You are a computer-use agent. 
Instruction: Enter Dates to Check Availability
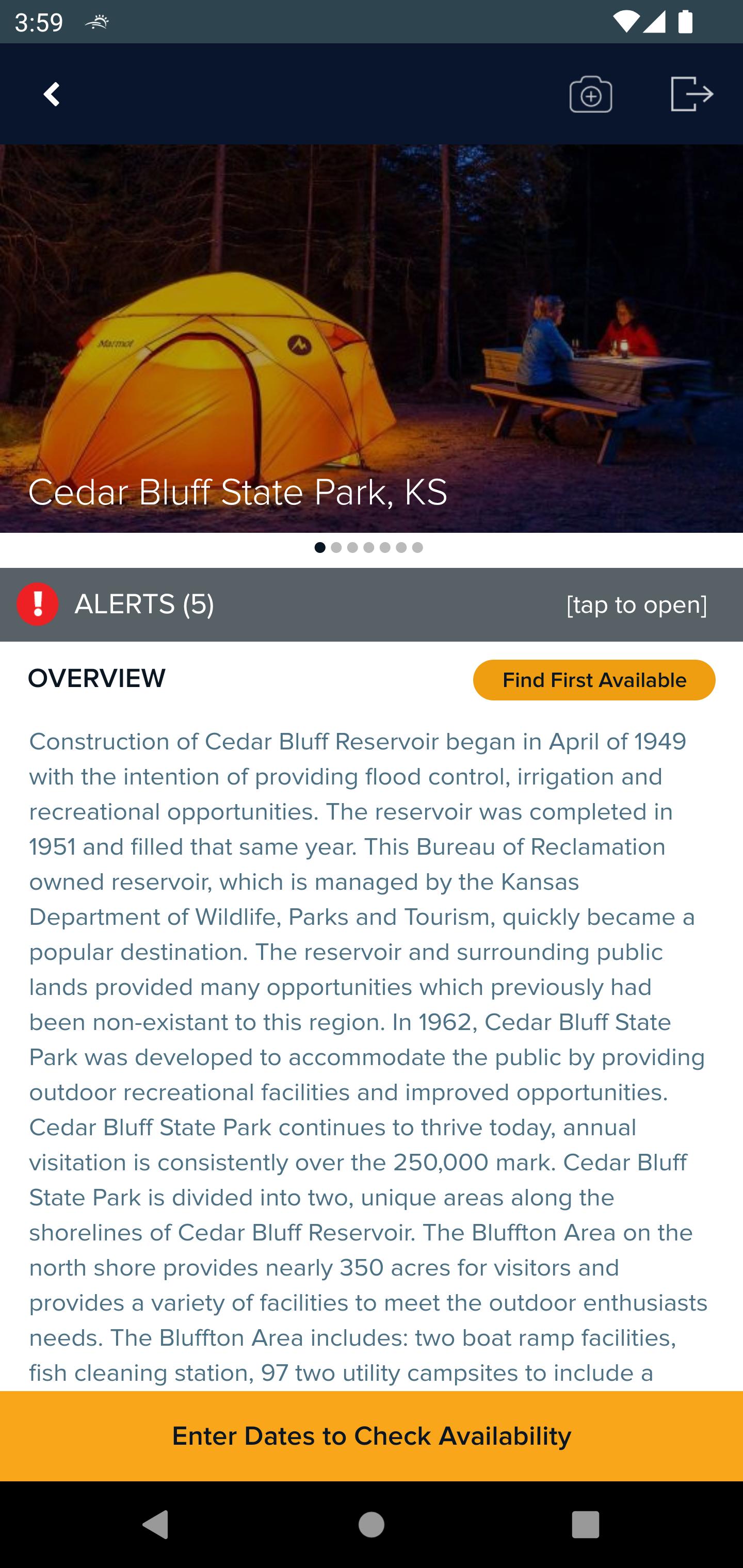pyautogui.click(x=372, y=1436)
